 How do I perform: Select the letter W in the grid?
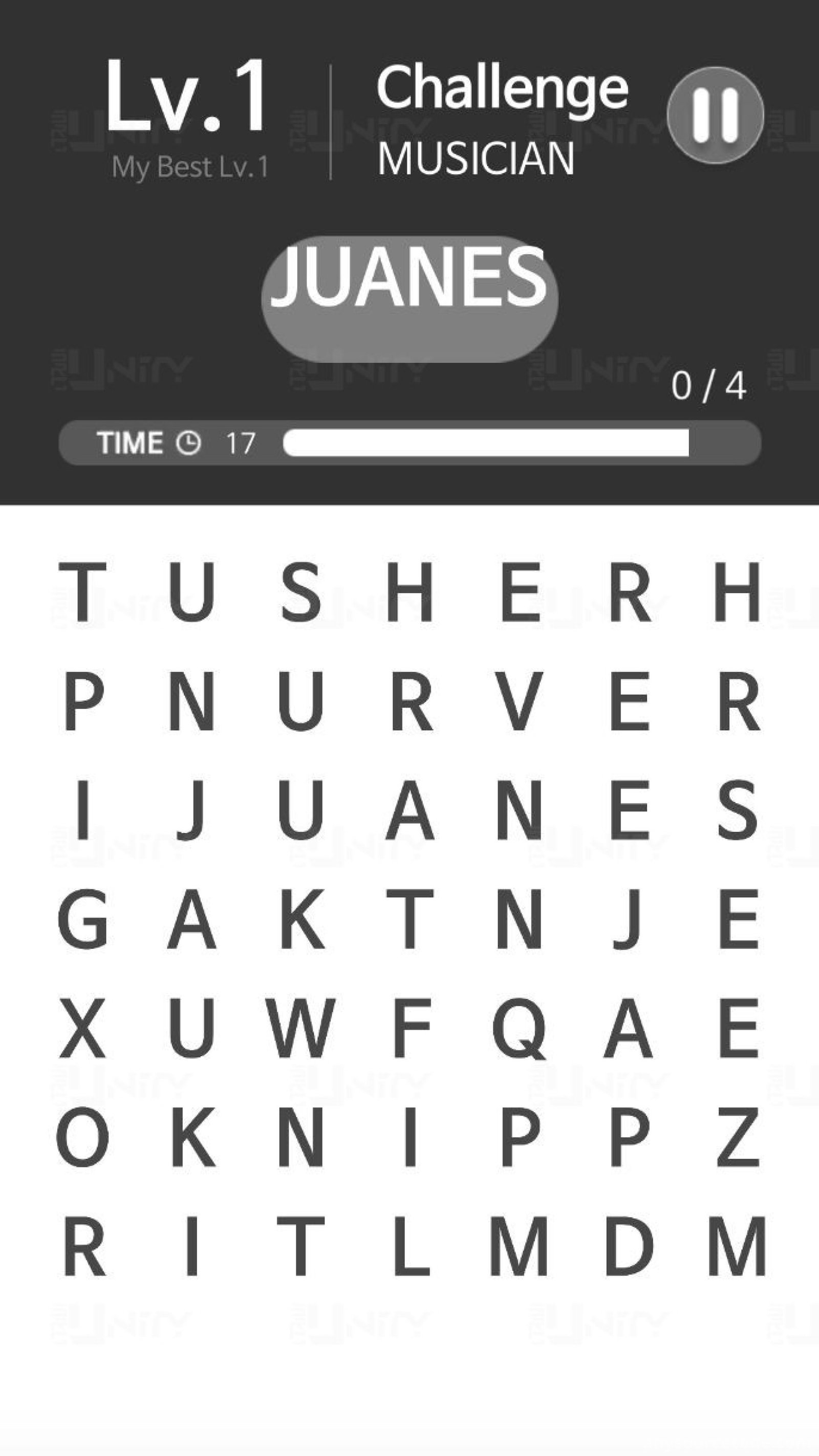pyautogui.click(x=301, y=1028)
